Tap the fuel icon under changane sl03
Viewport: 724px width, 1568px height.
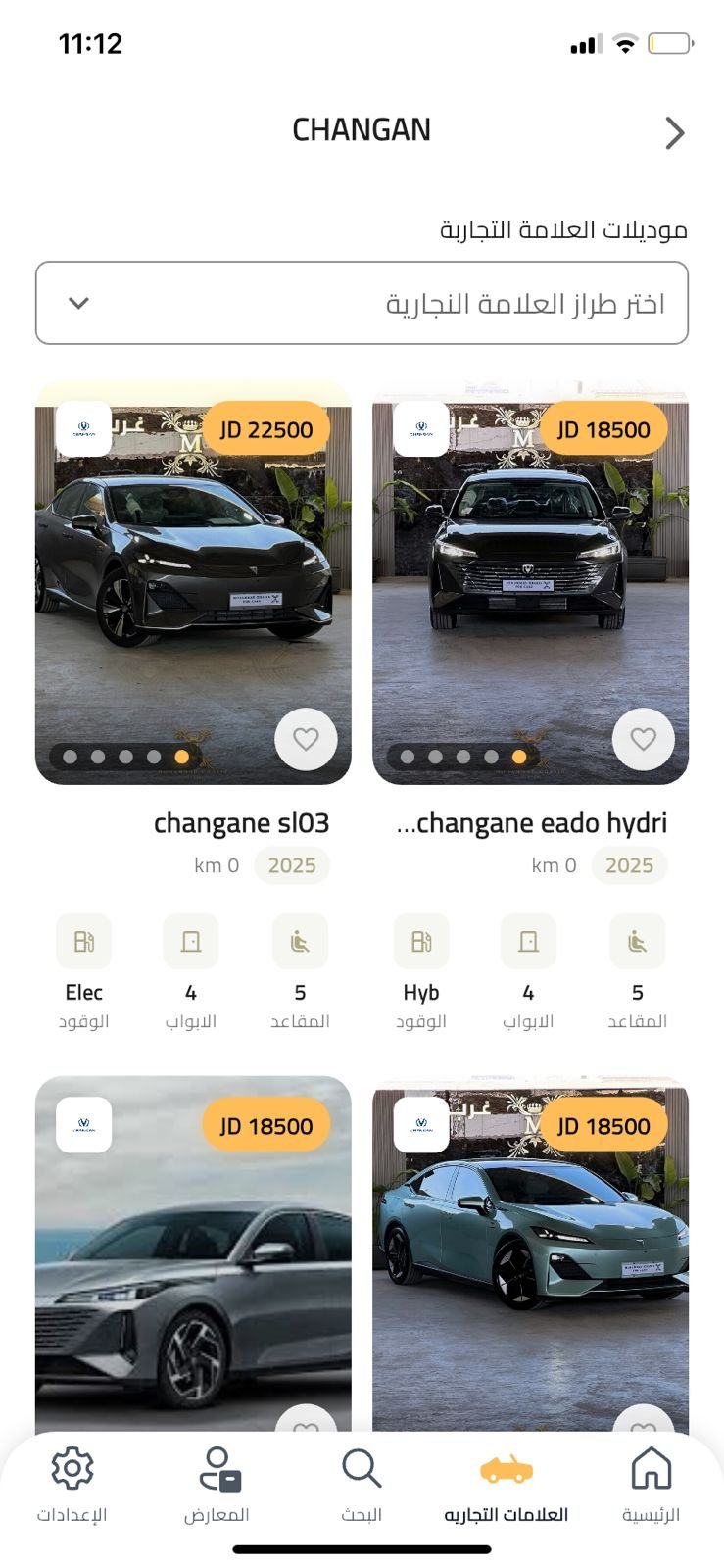pyautogui.click(x=84, y=940)
